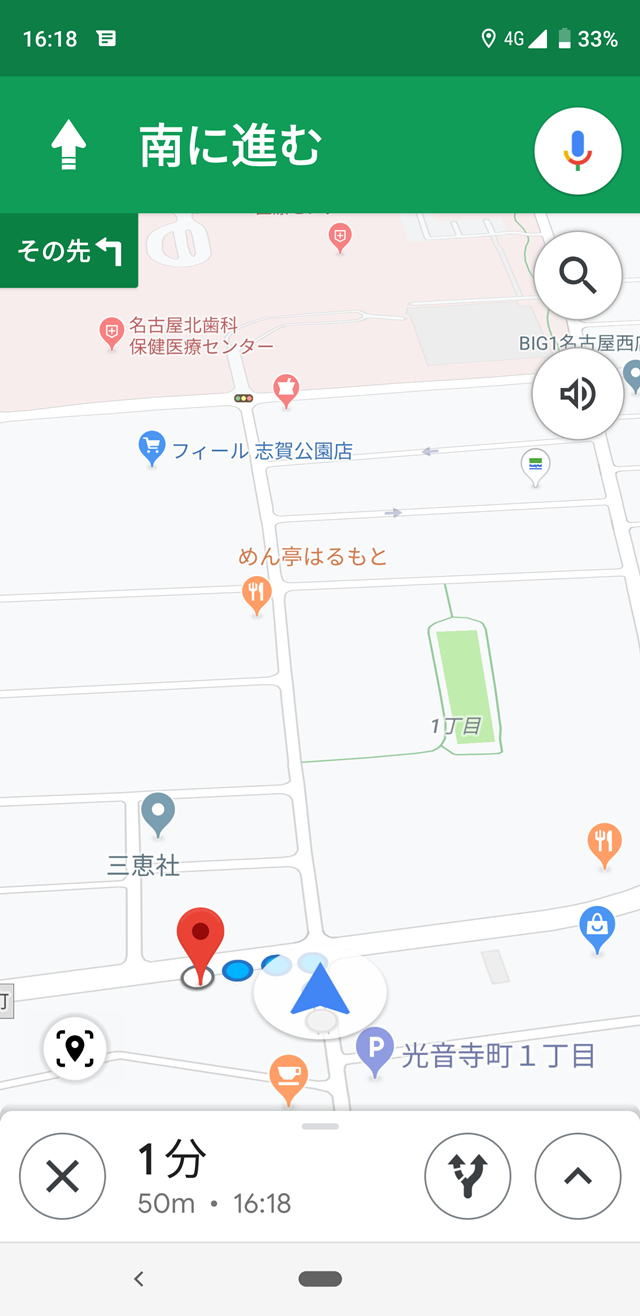The image size is (640, 1316).
Task: Select the フィール 志賀公園店 store marker
Action: click(151, 449)
